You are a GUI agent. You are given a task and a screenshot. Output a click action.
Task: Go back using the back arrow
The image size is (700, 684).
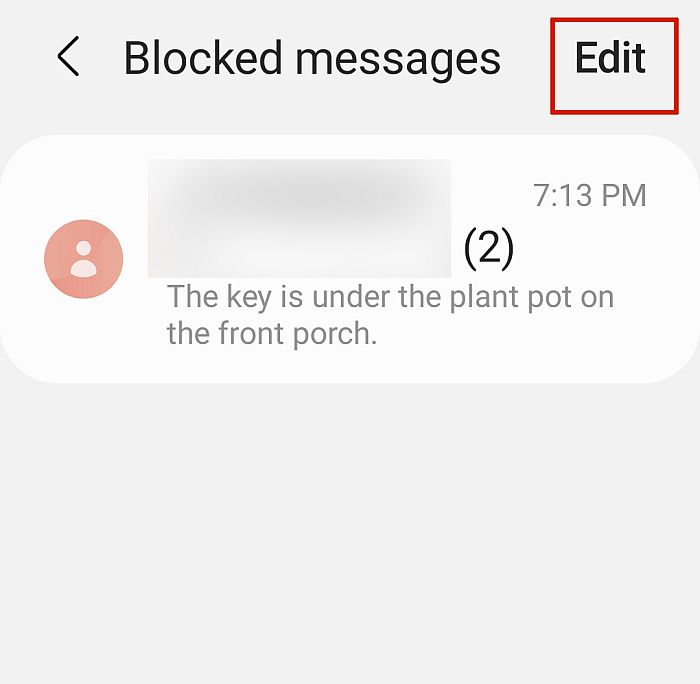pos(68,58)
